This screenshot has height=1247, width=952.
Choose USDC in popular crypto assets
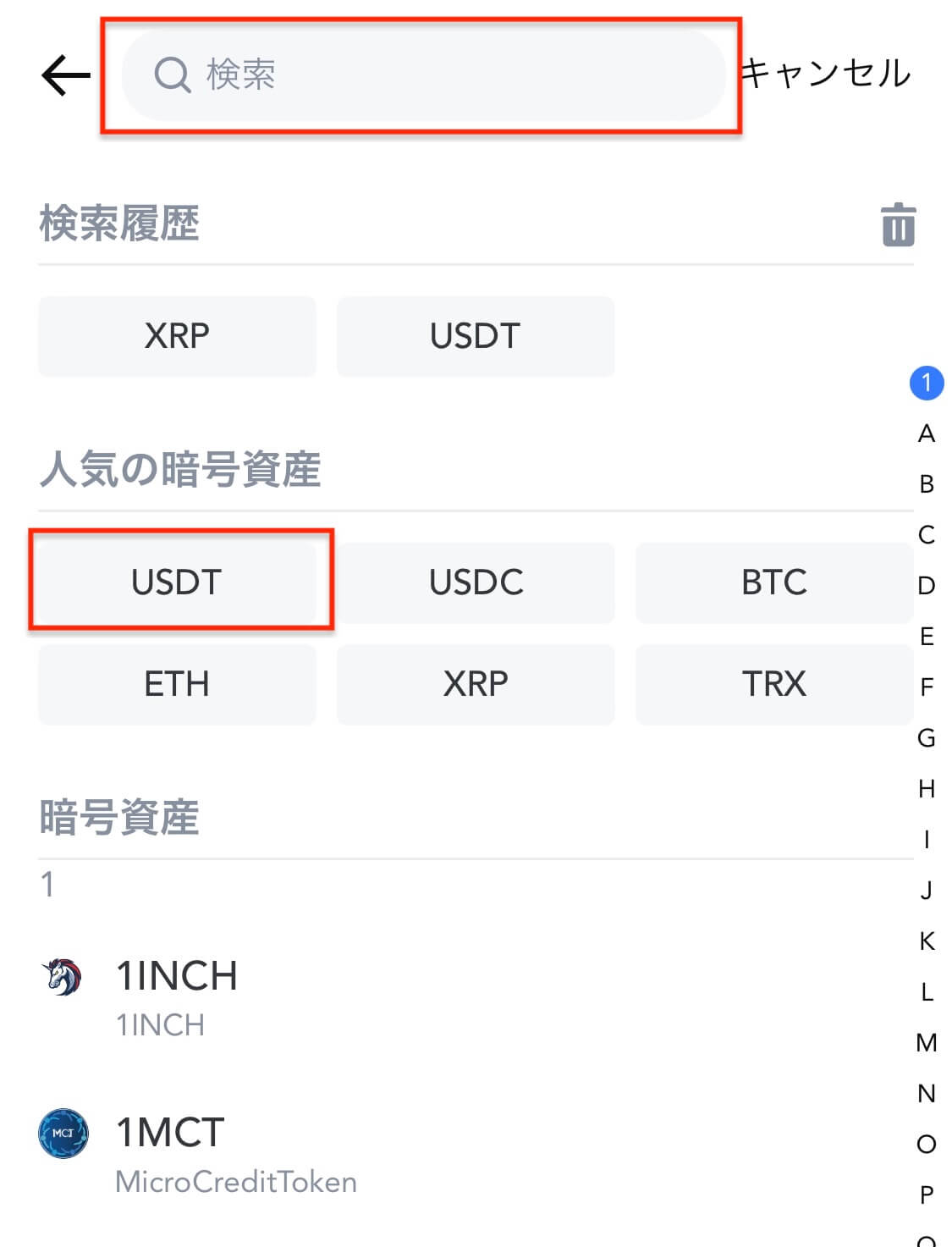tap(476, 582)
